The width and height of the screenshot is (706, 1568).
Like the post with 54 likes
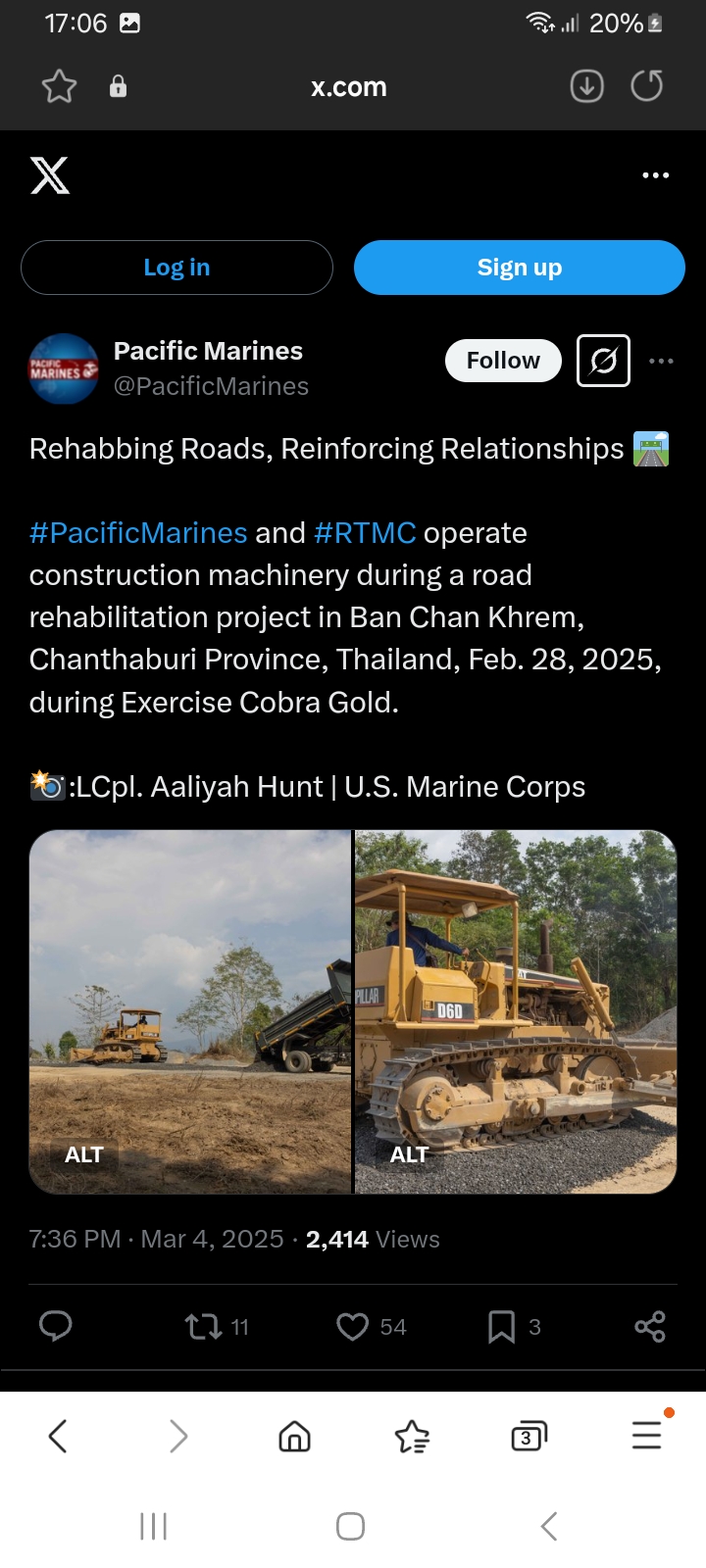click(x=371, y=1327)
